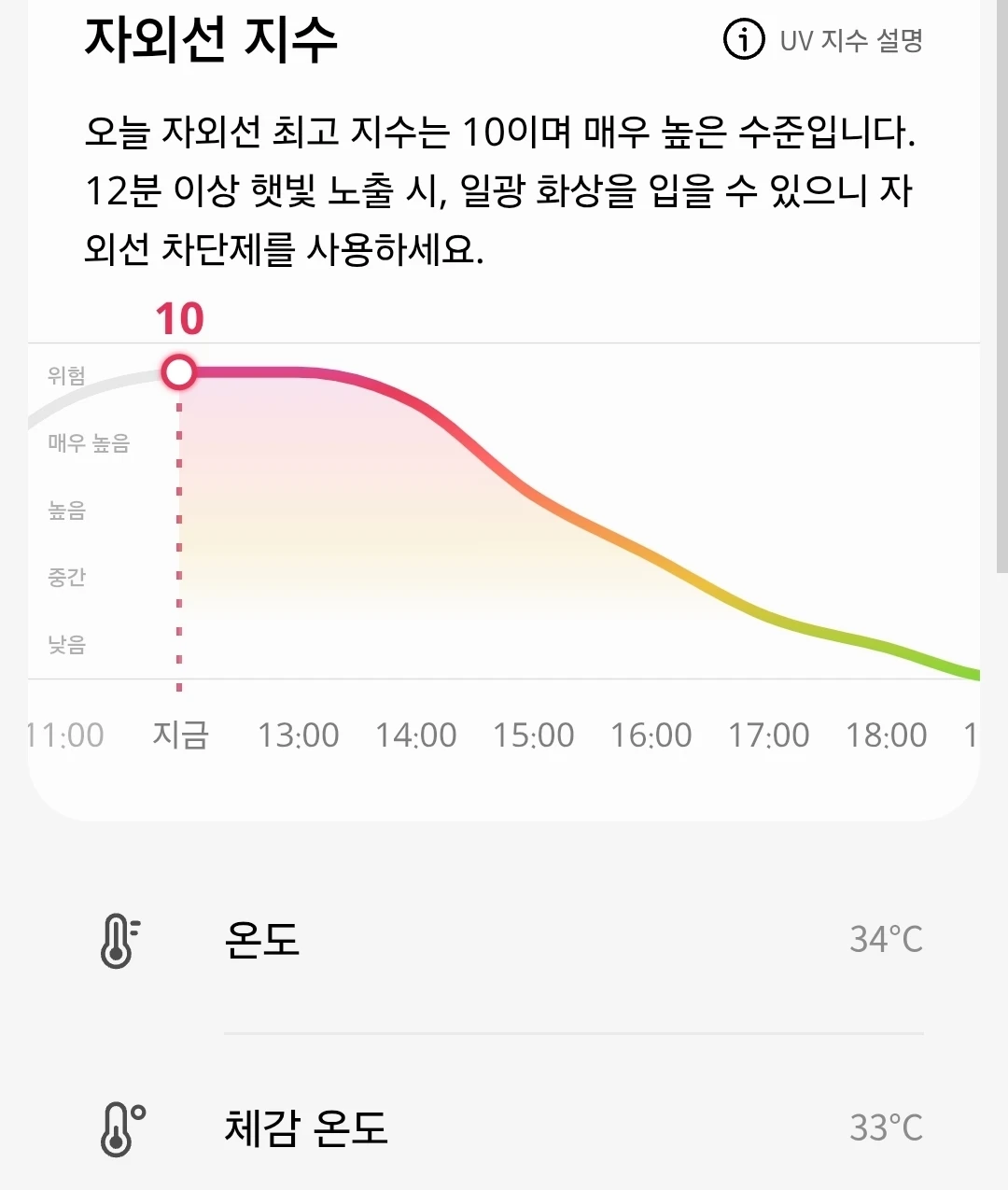This screenshot has height=1190, width=1008.
Task: Open the UV 지수 설명 info link
Action: [823, 40]
